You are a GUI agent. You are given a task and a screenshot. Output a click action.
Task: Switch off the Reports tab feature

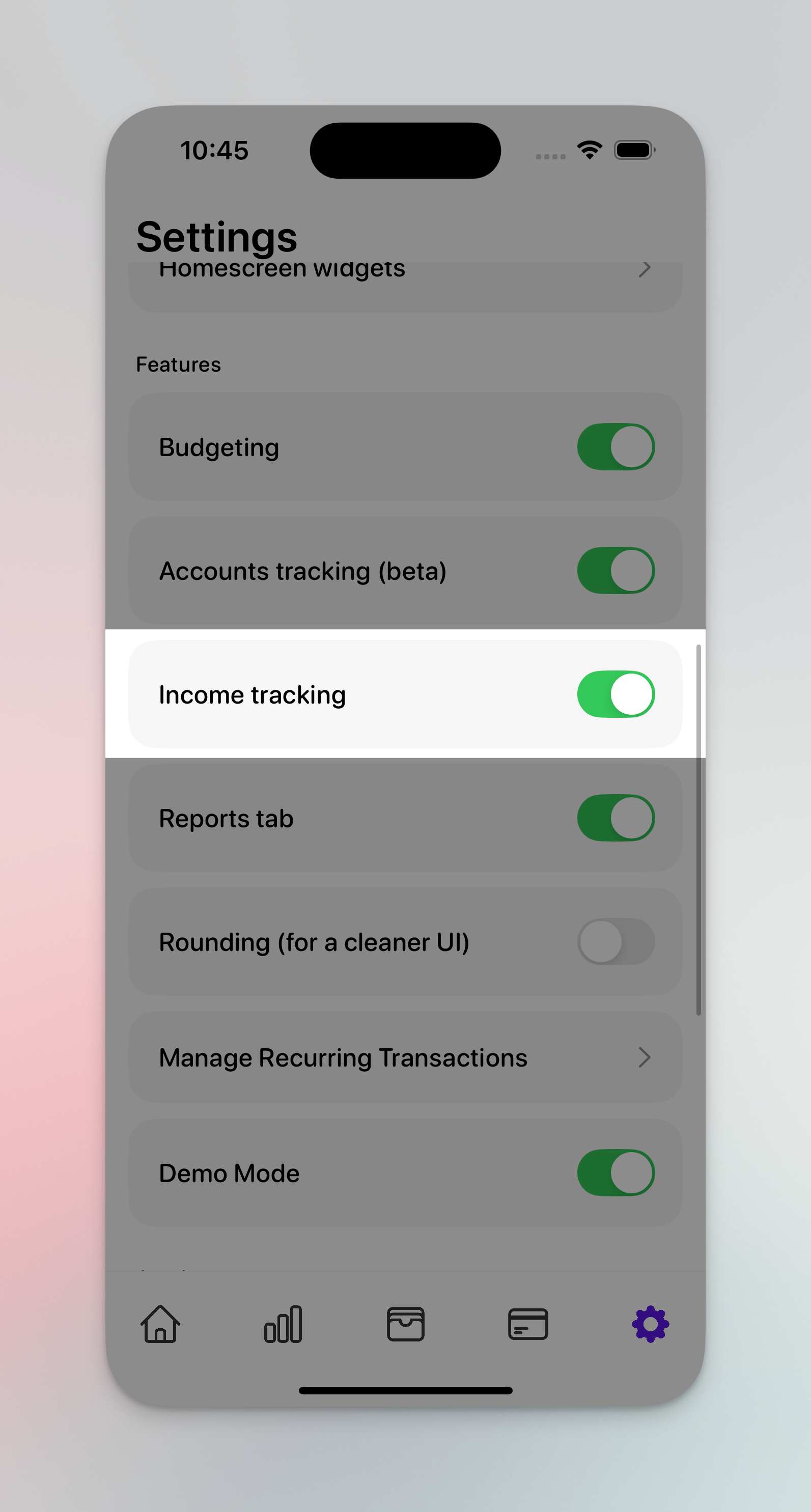616,818
